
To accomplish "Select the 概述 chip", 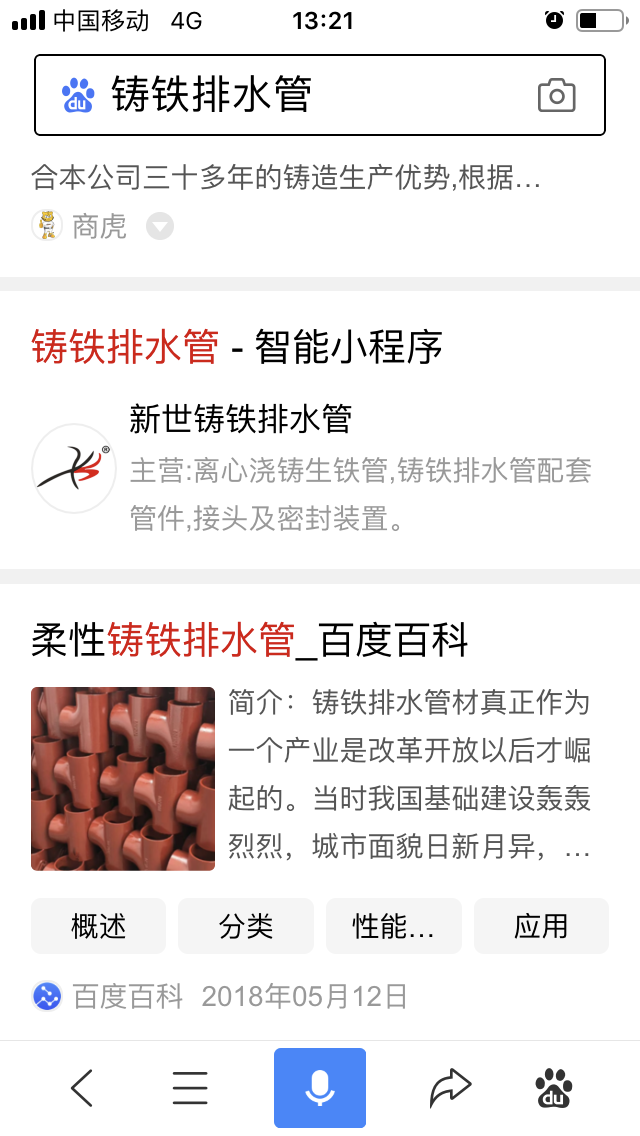I will [x=98, y=926].
